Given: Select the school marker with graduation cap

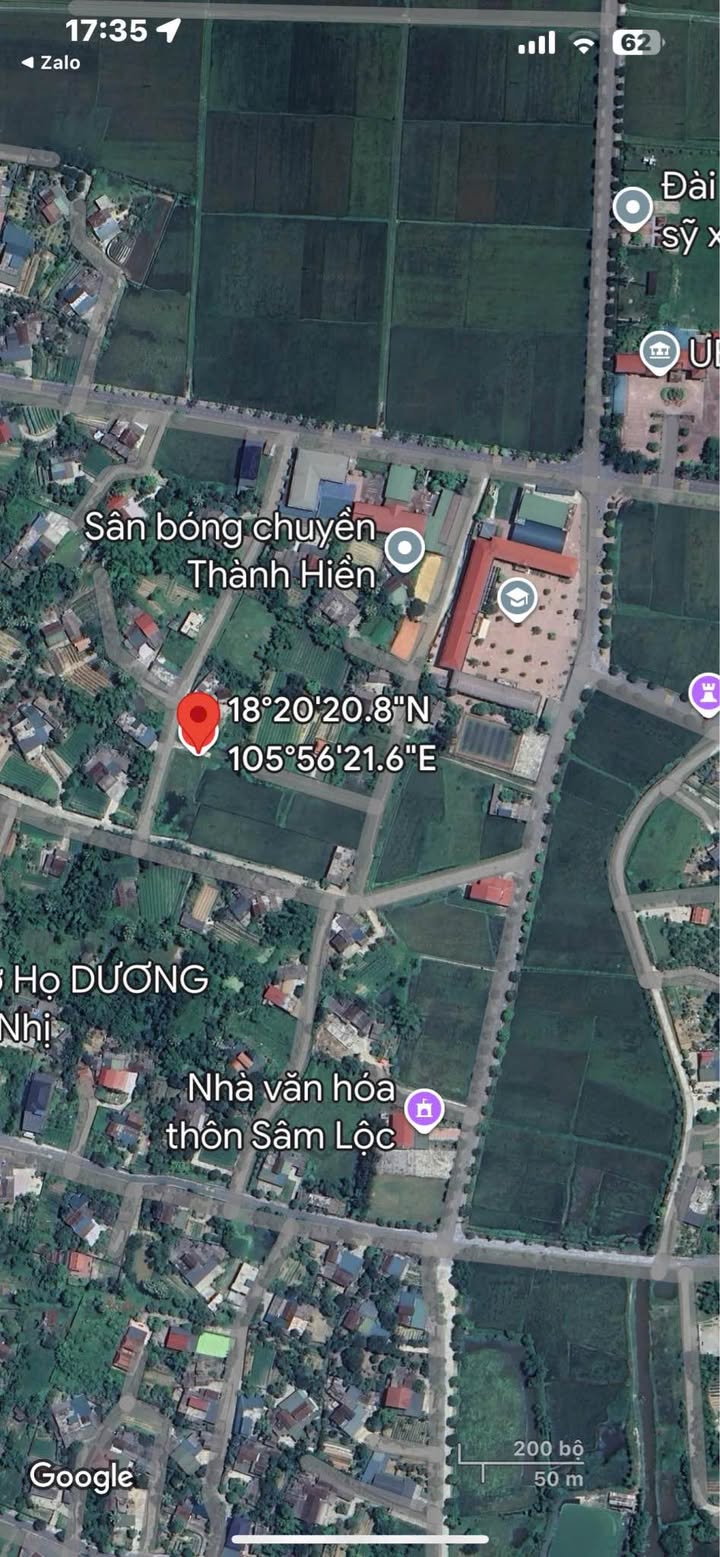Looking at the screenshot, I should tap(517, 599).
